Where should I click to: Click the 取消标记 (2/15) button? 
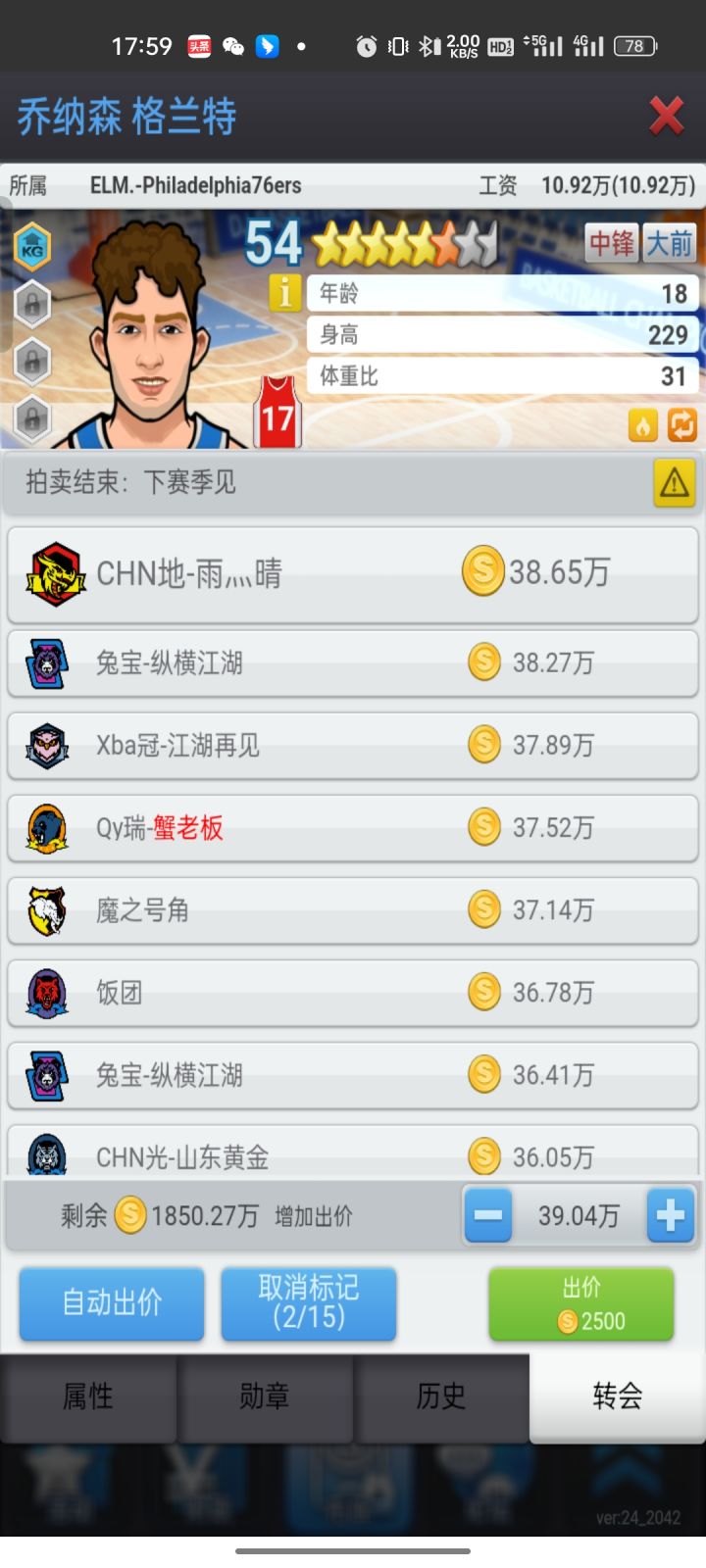[309, 1303]
